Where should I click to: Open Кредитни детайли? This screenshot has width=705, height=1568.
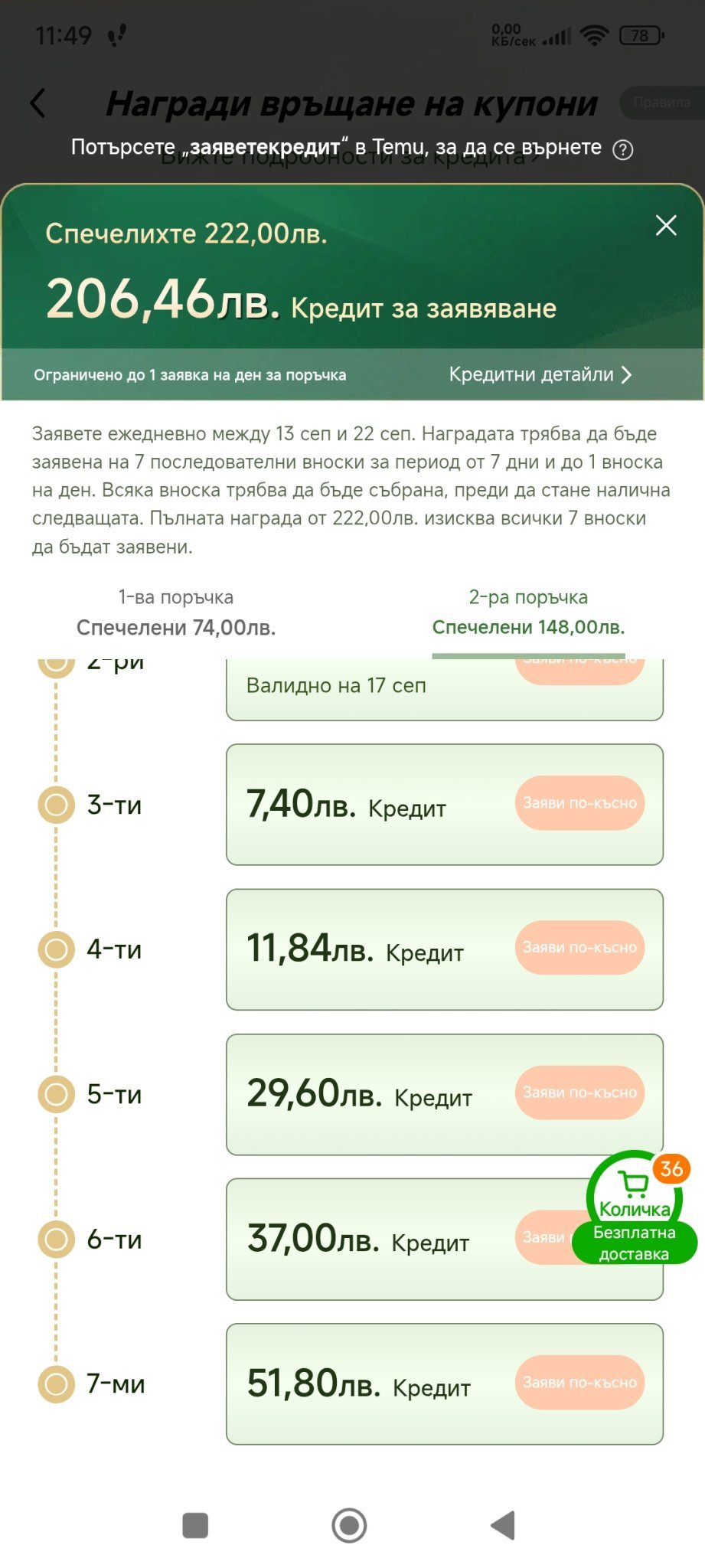click(x=540, y=374)
